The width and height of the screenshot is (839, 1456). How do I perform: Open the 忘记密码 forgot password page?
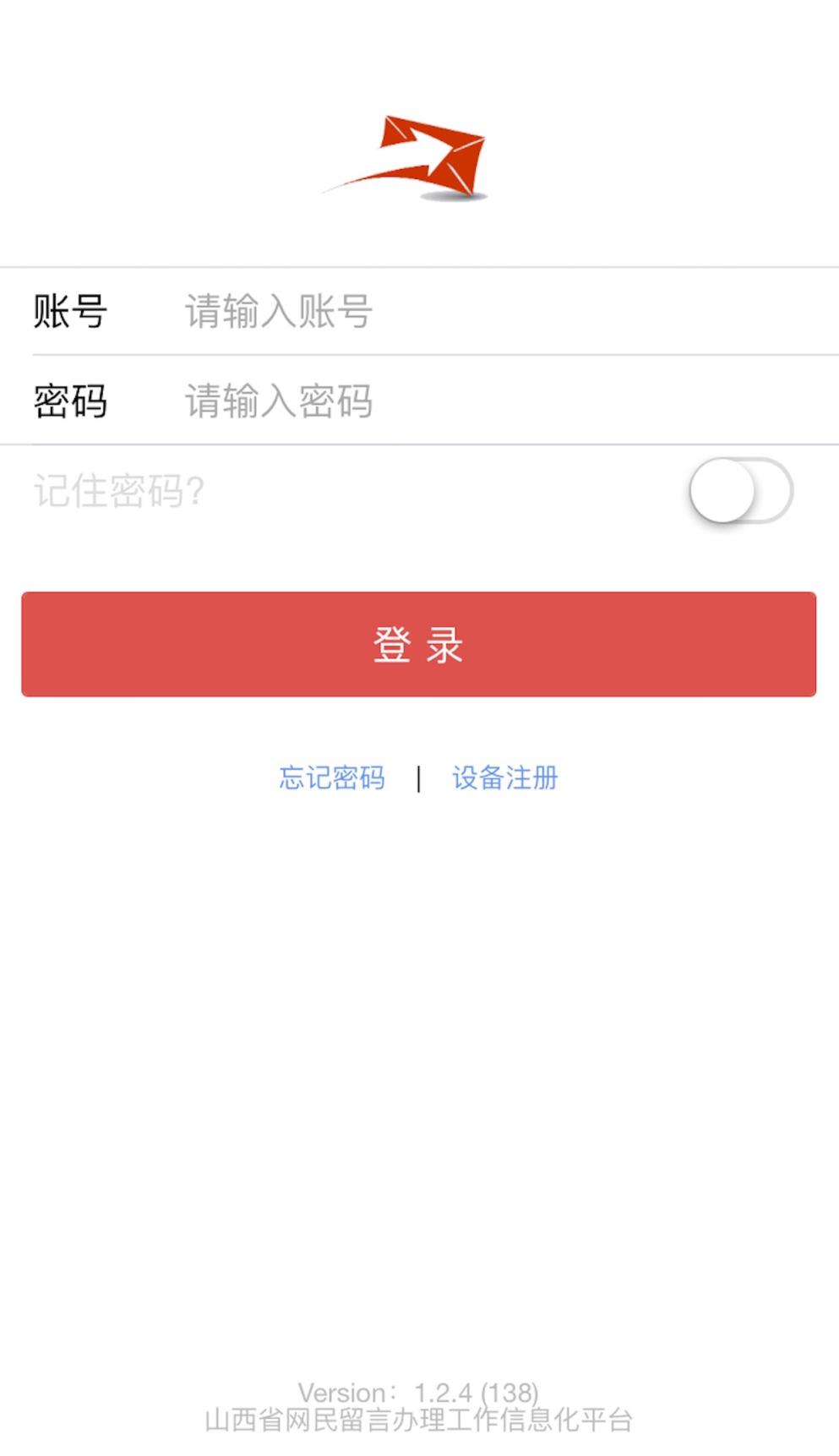click(331, 778)
